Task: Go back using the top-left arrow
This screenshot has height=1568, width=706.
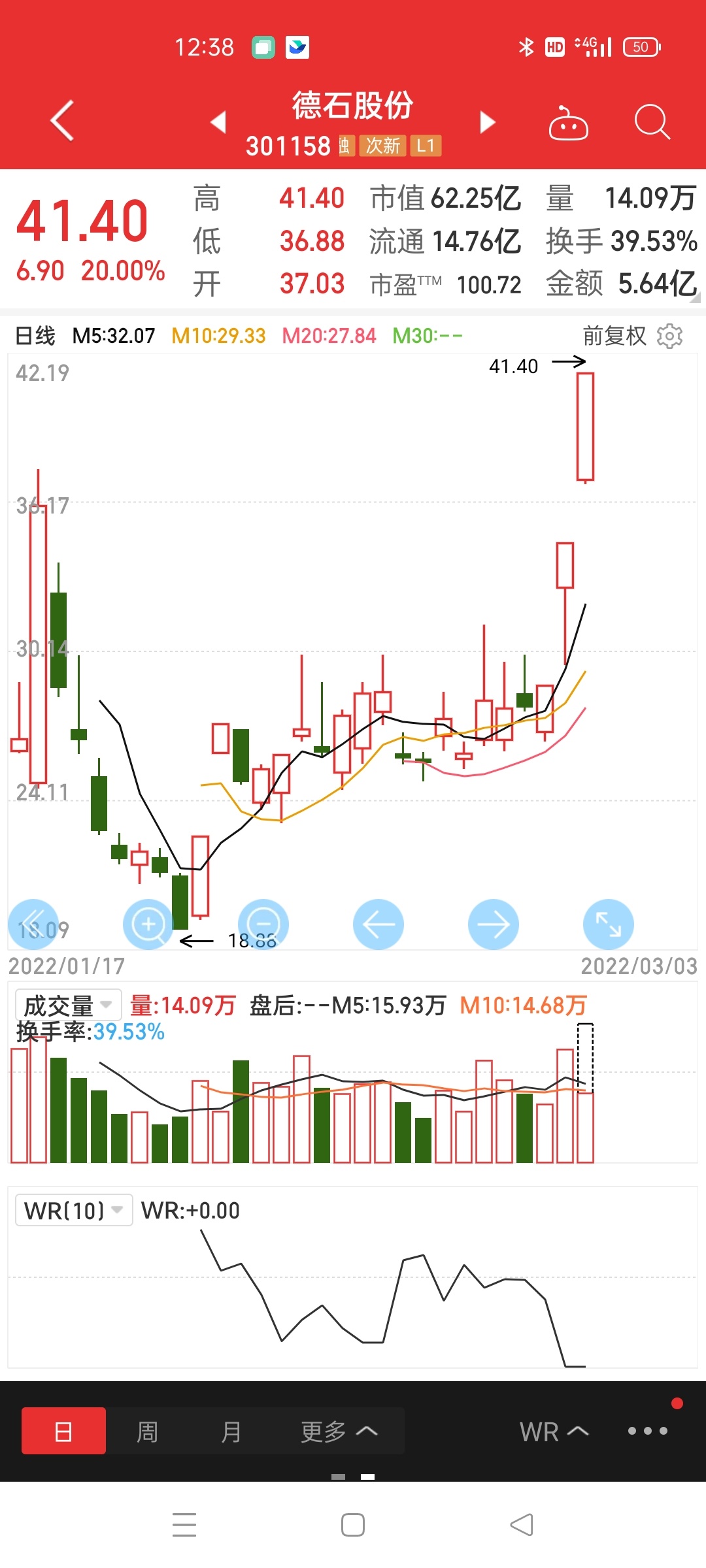Action: tap(62, 121)
